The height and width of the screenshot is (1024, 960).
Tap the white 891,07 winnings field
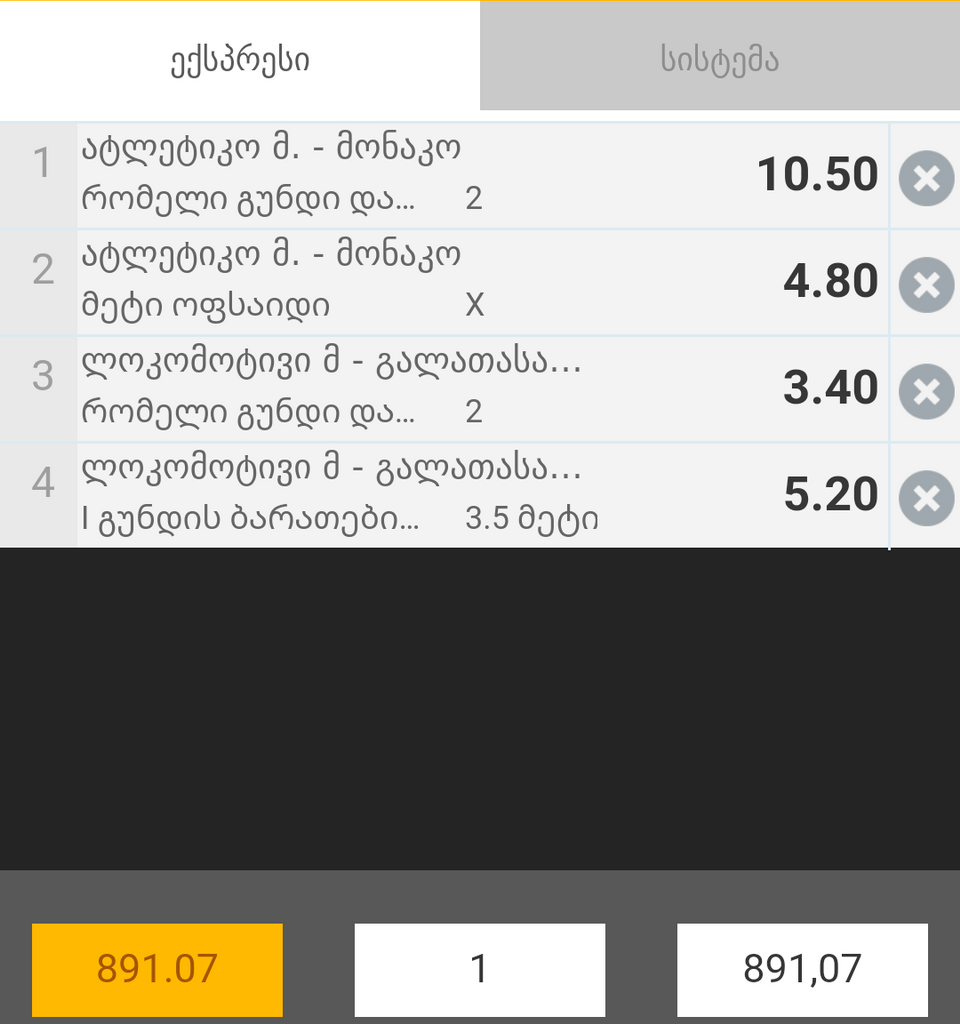click(802, 969)
